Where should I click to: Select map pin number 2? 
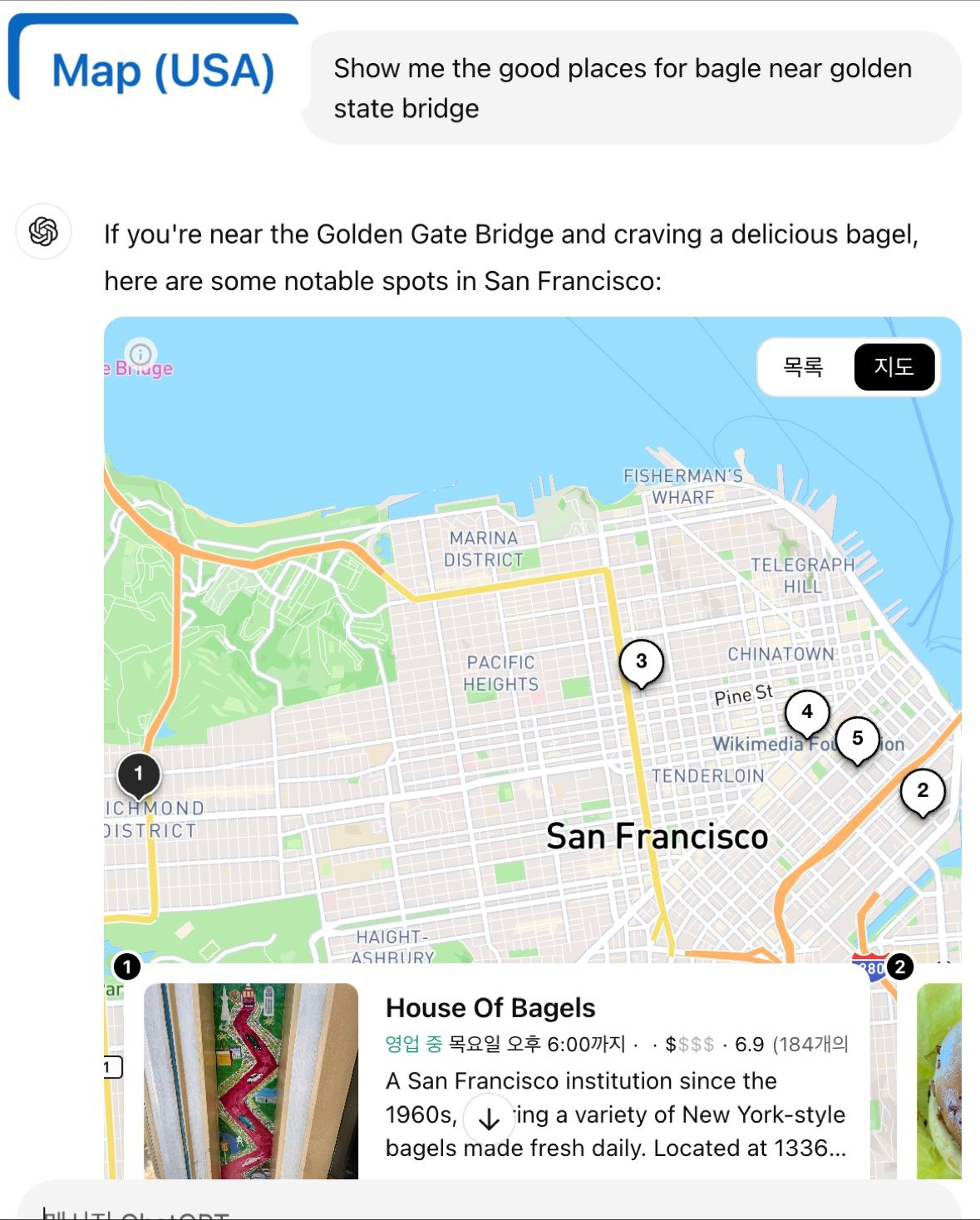(922, 791)
